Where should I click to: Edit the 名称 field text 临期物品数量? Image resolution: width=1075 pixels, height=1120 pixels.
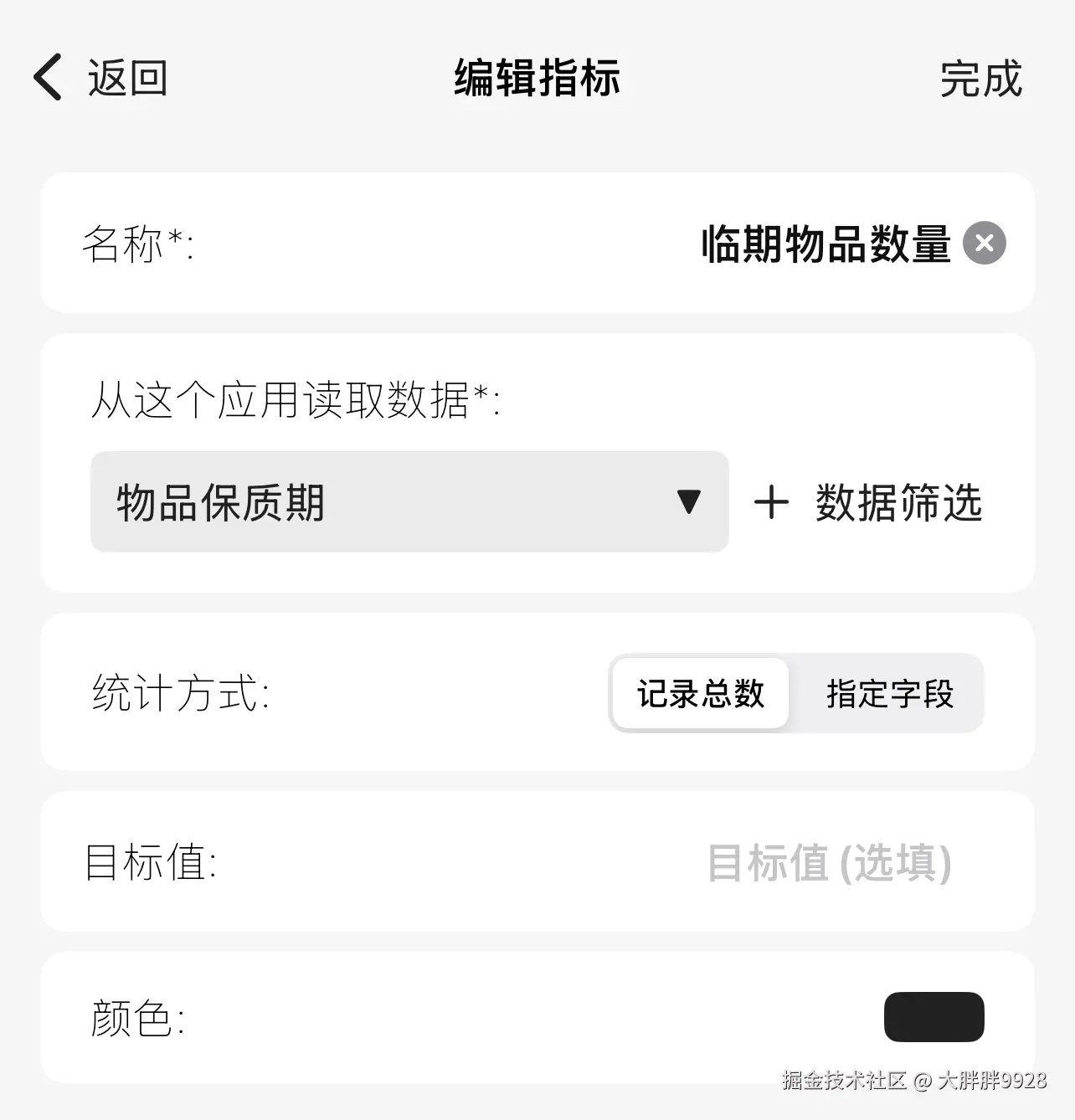point(825,244)
